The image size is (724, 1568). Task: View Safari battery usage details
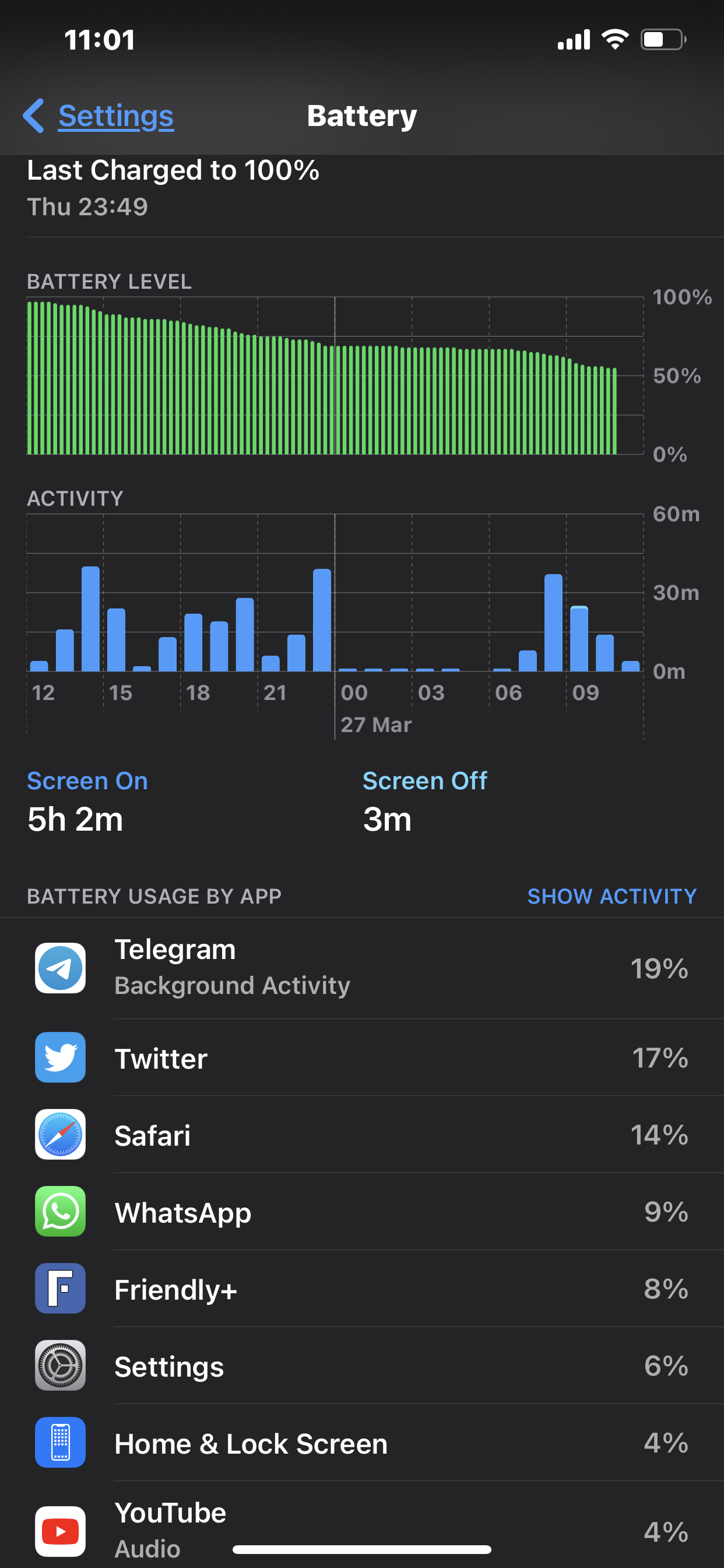[x=361, y=1135]
